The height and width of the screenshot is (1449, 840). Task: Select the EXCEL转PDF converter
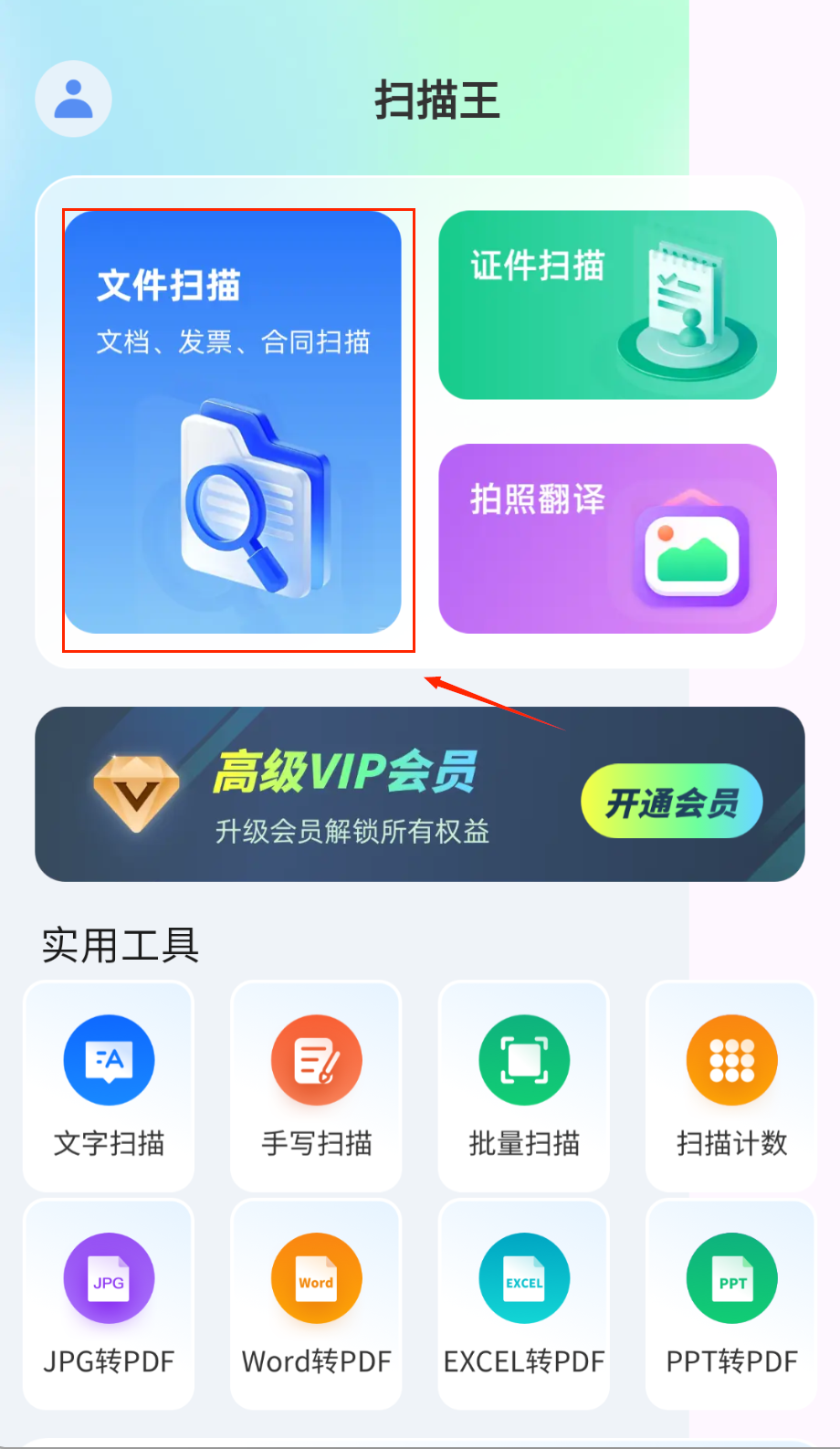pos(524,1304)
